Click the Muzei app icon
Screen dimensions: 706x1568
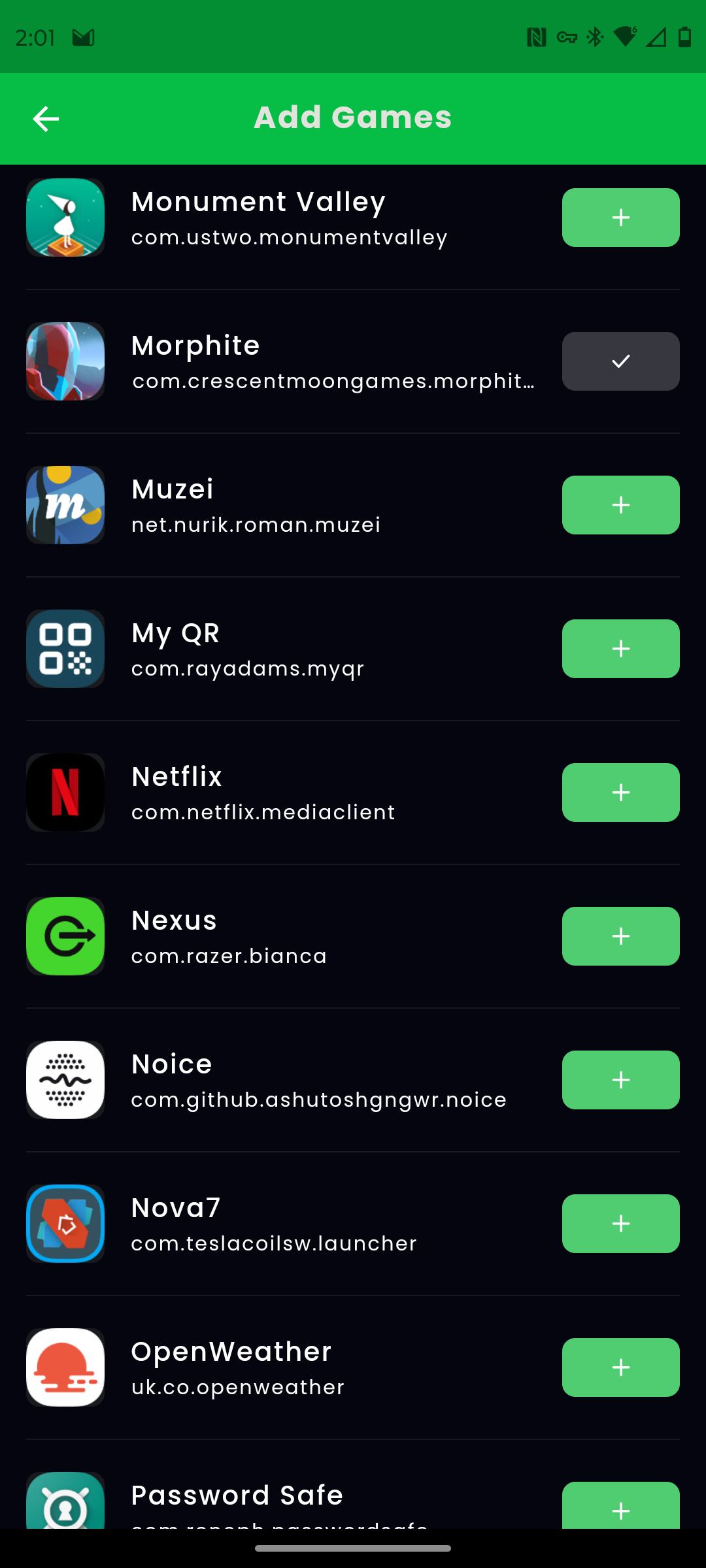65,504
